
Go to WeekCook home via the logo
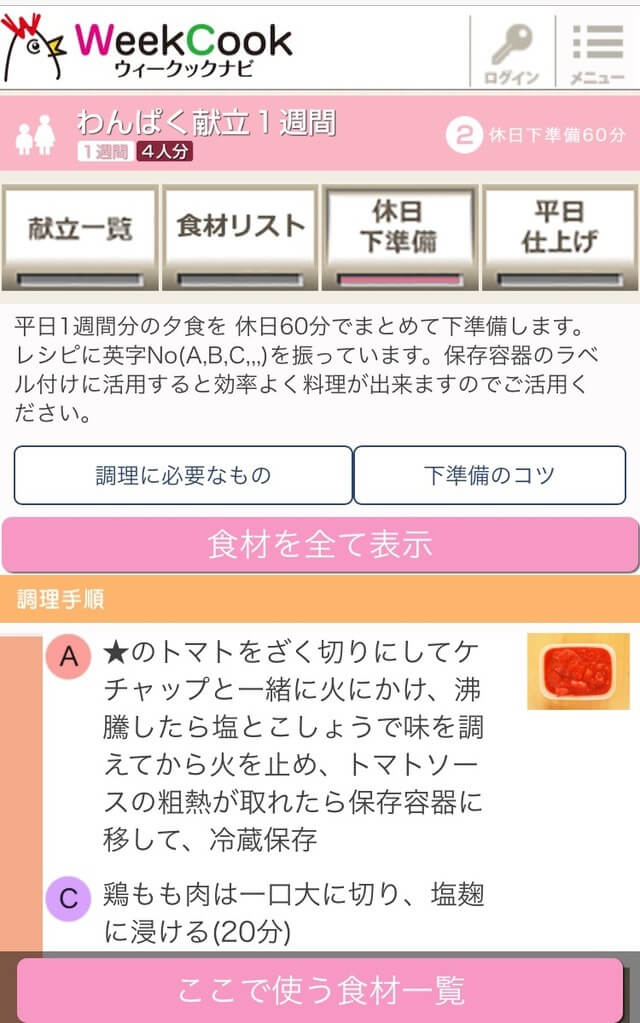pyautogui.click(x=150, y=48)
